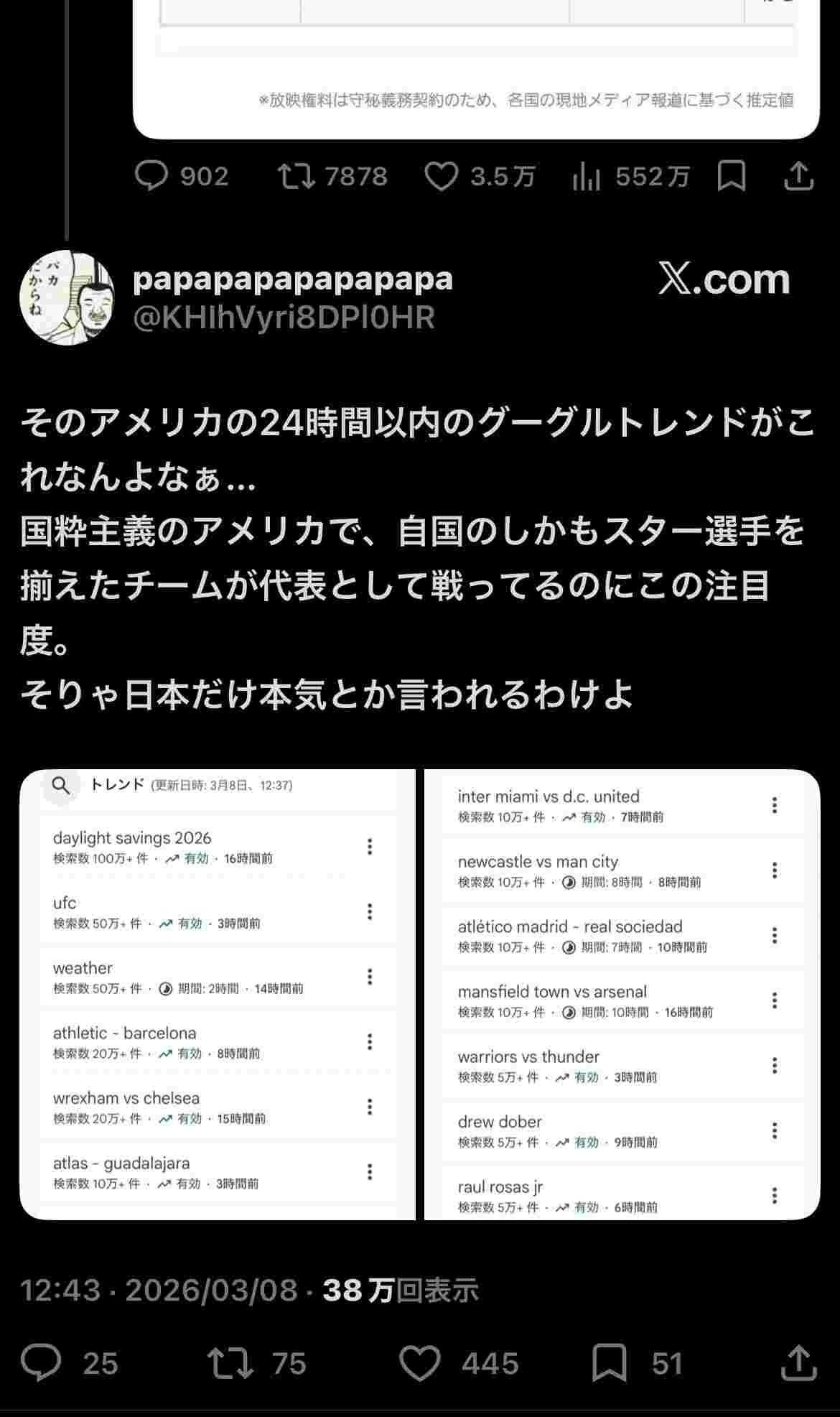This screenshot has width=840, height=1417.
Task: Reply to papapapapapapapa's post with 25 replies
Action: [42, 1362]
